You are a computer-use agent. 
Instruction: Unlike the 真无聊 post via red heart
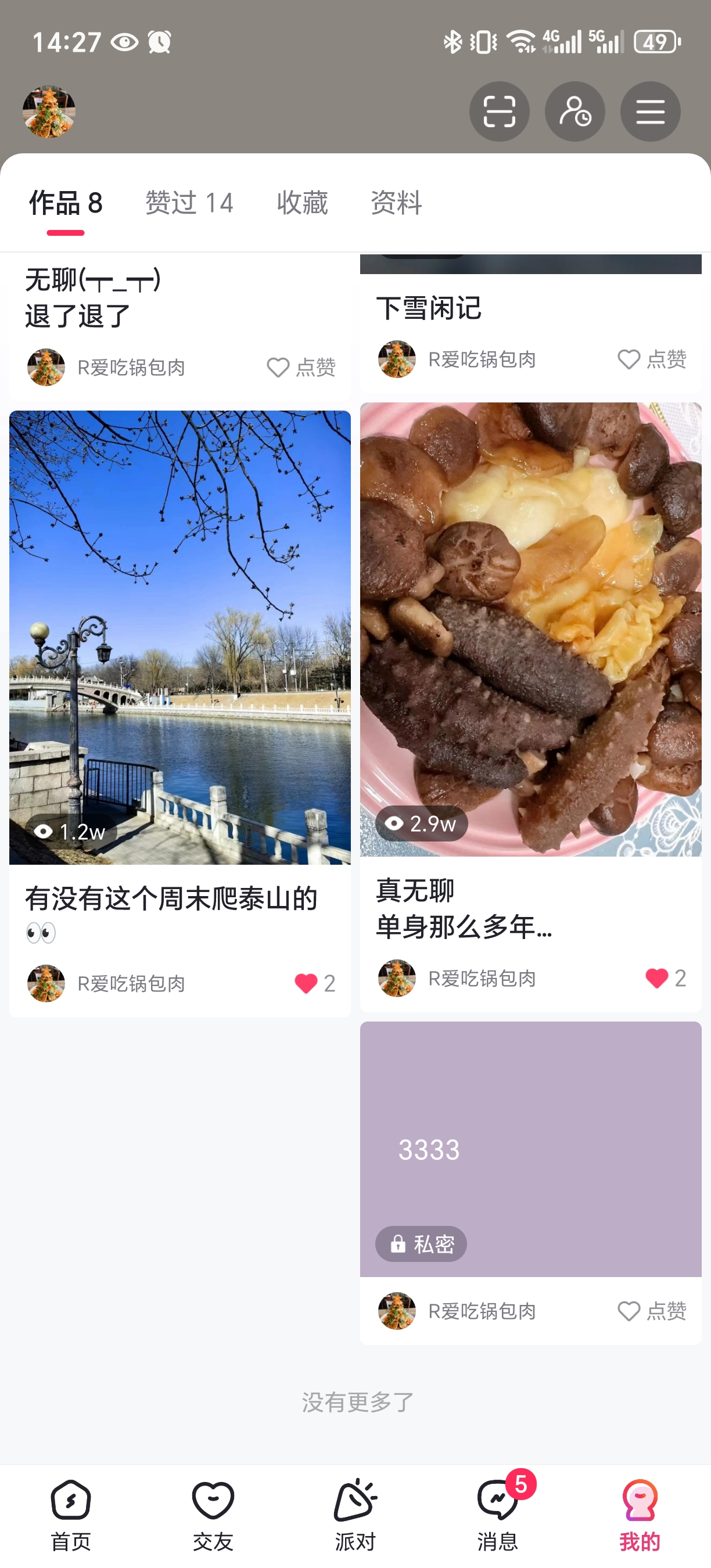[665, 978]
